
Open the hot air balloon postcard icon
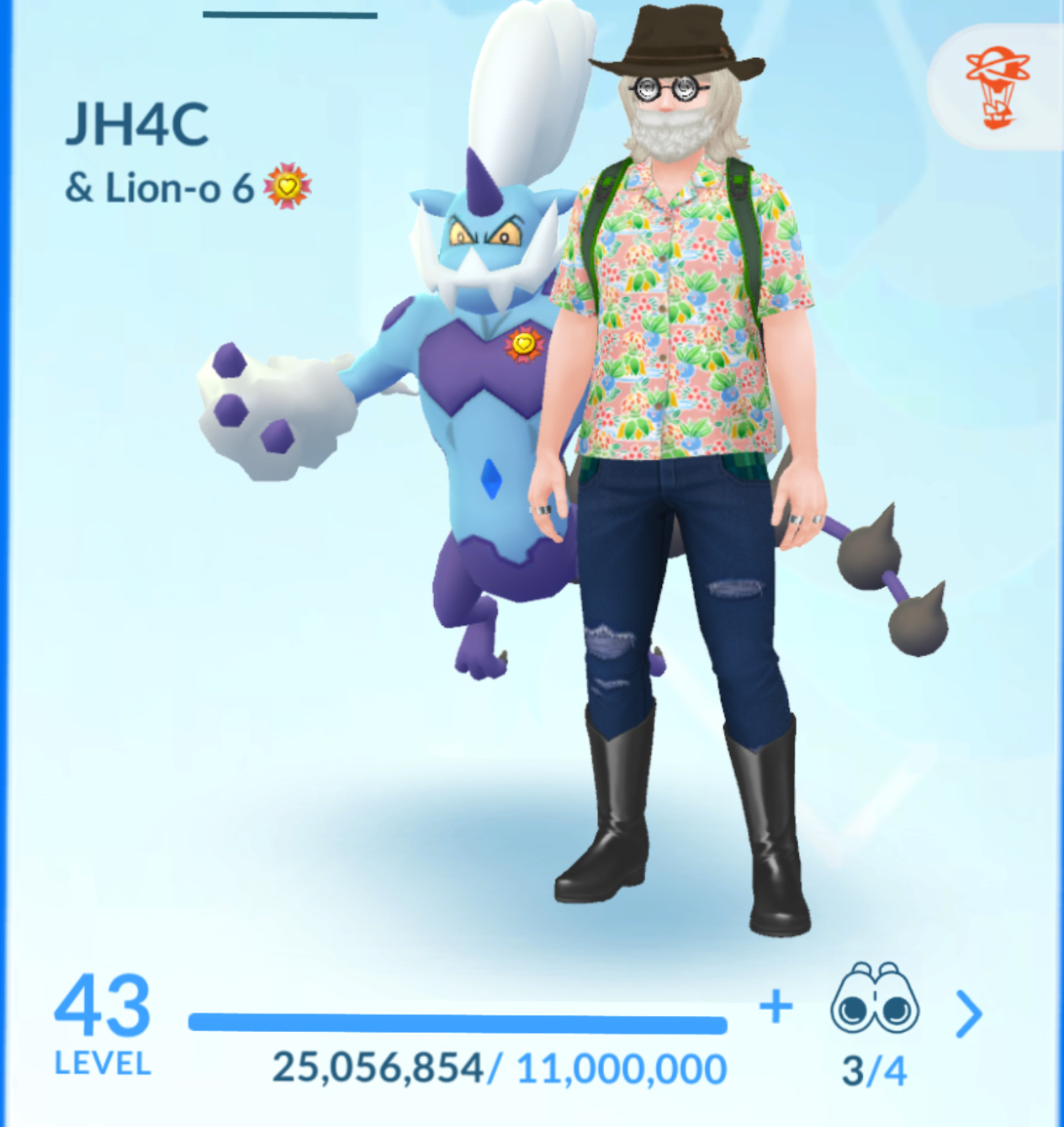click(997, 87)
